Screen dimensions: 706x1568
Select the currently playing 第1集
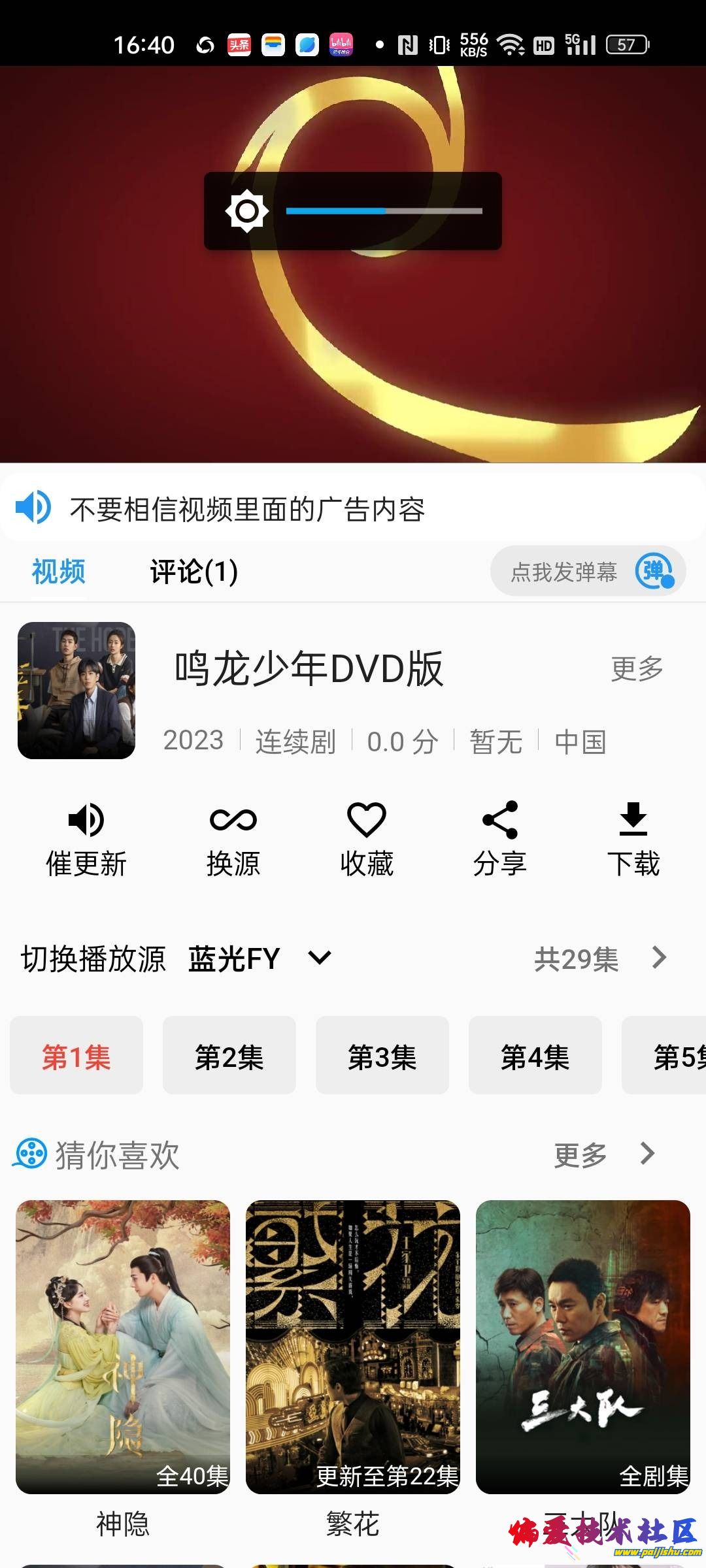76,1056
